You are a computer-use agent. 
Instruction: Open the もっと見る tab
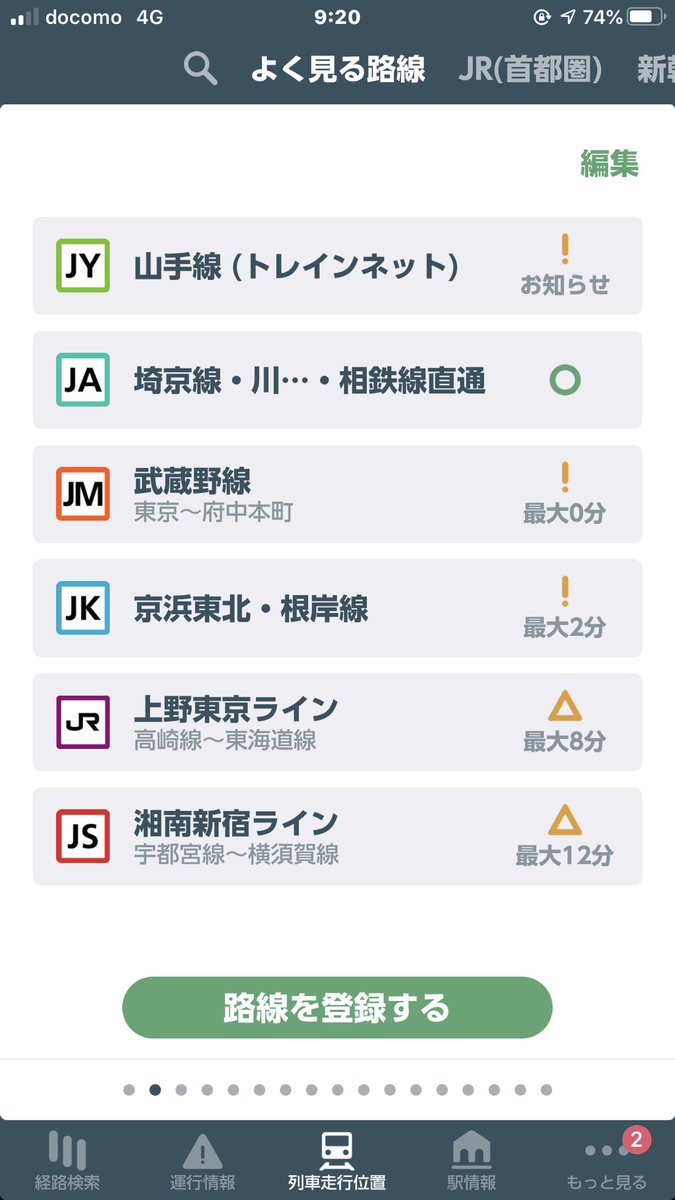[607, 1161]
